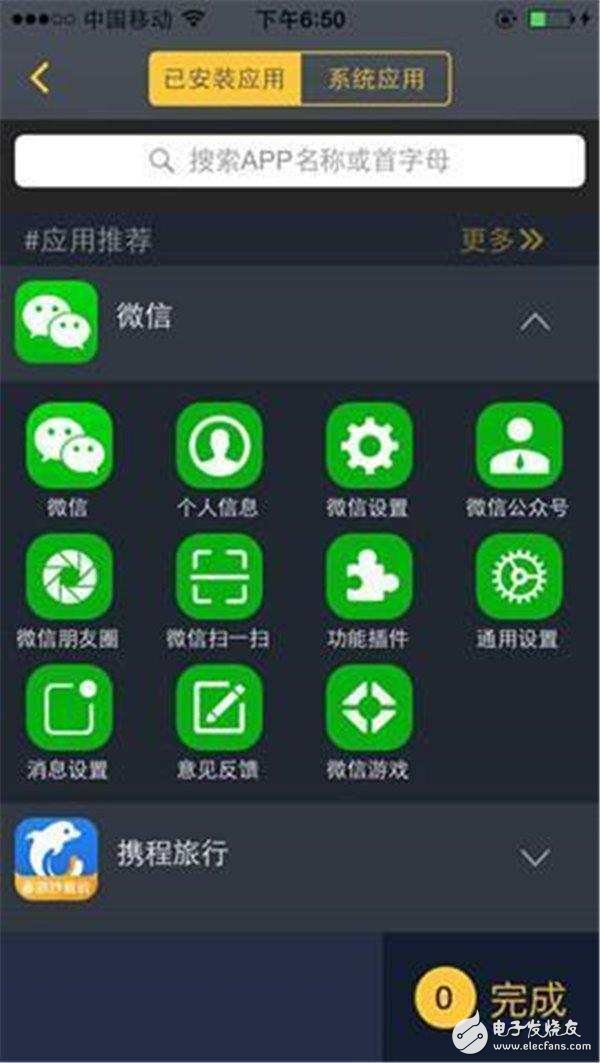Expand the 携程旅行 section
This screenshot has height=1063, width=600.
click(536, 857)
